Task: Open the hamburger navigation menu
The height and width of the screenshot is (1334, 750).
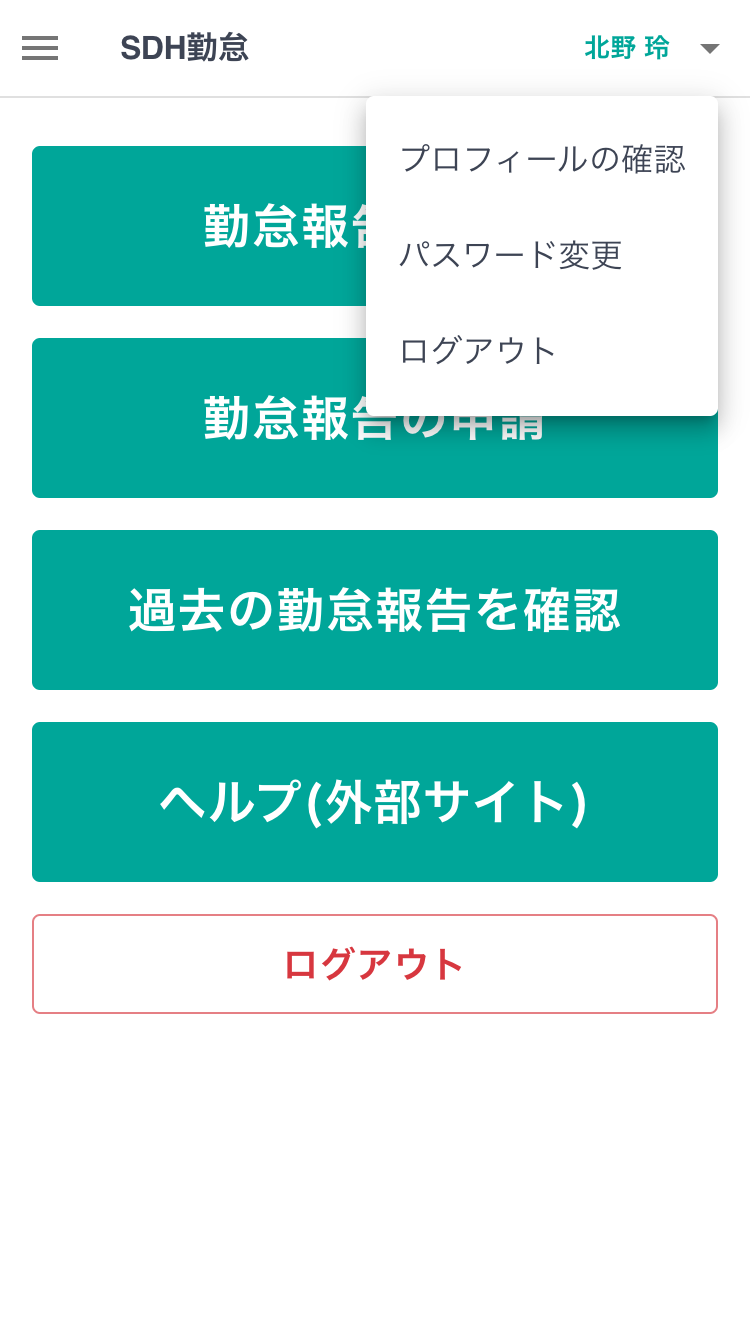Action: [40, 48]
